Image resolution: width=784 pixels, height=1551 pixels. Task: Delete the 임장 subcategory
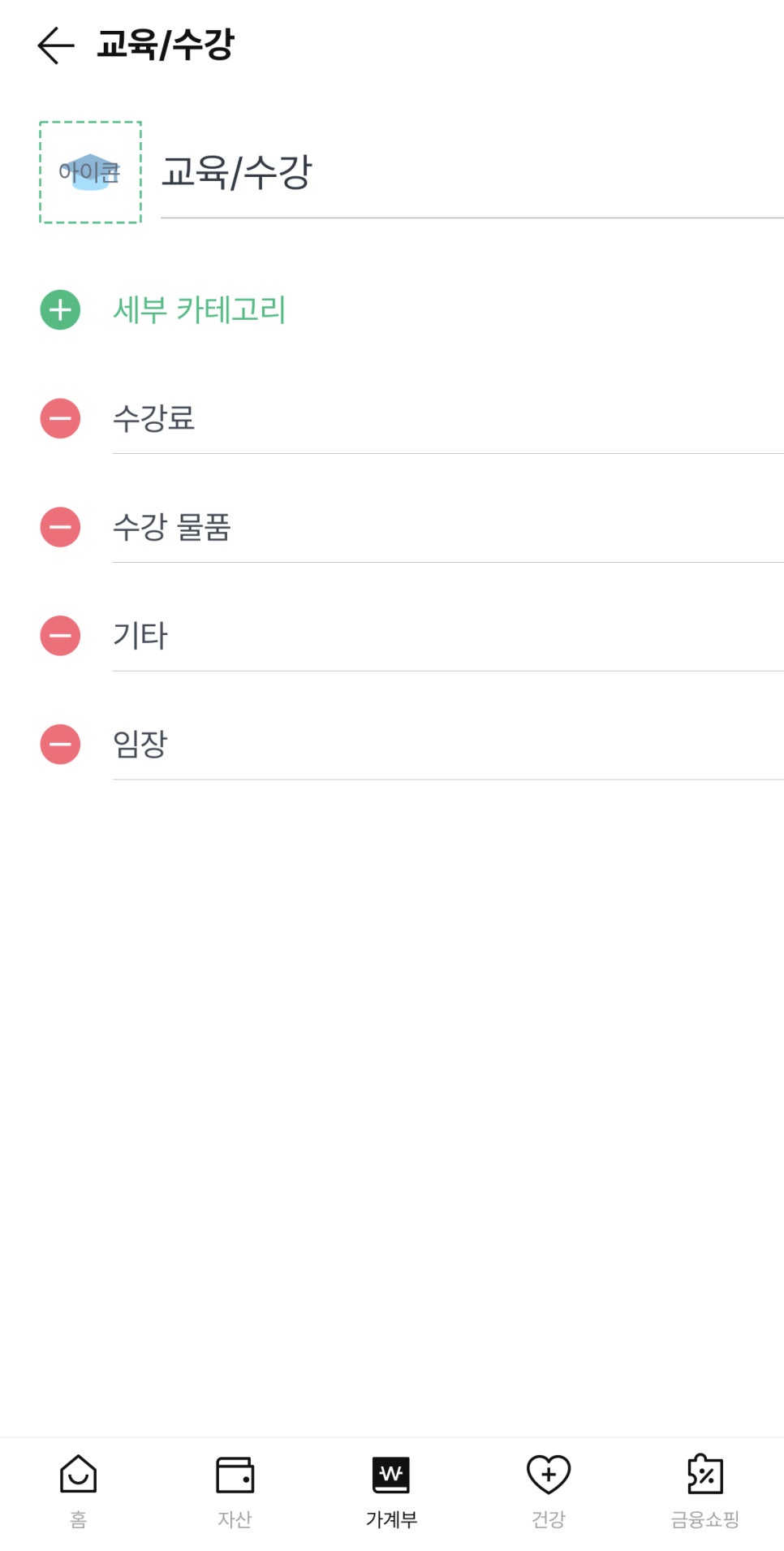[x=60, y=744]
